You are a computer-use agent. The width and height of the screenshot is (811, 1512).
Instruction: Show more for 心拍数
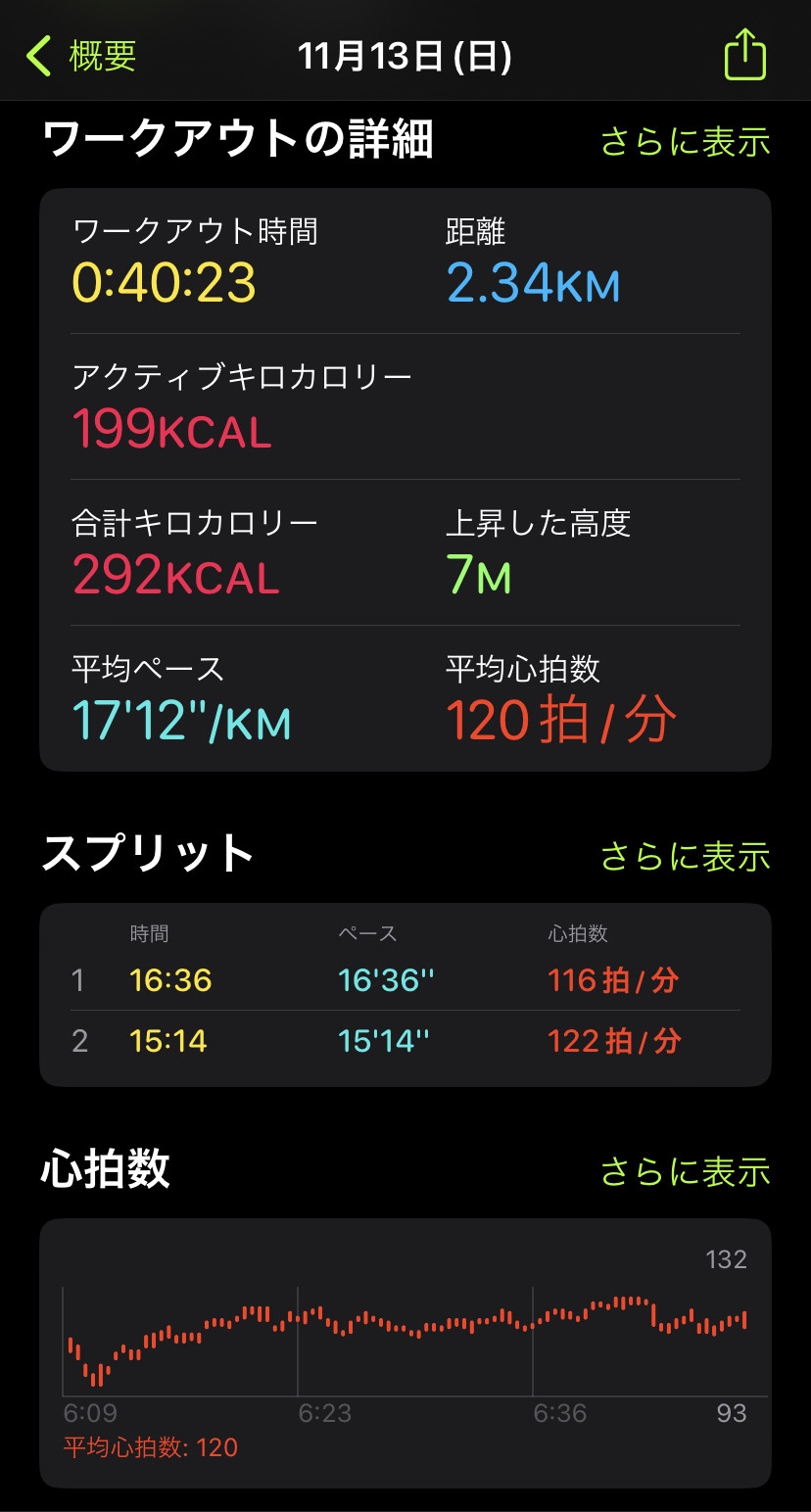685,1171
